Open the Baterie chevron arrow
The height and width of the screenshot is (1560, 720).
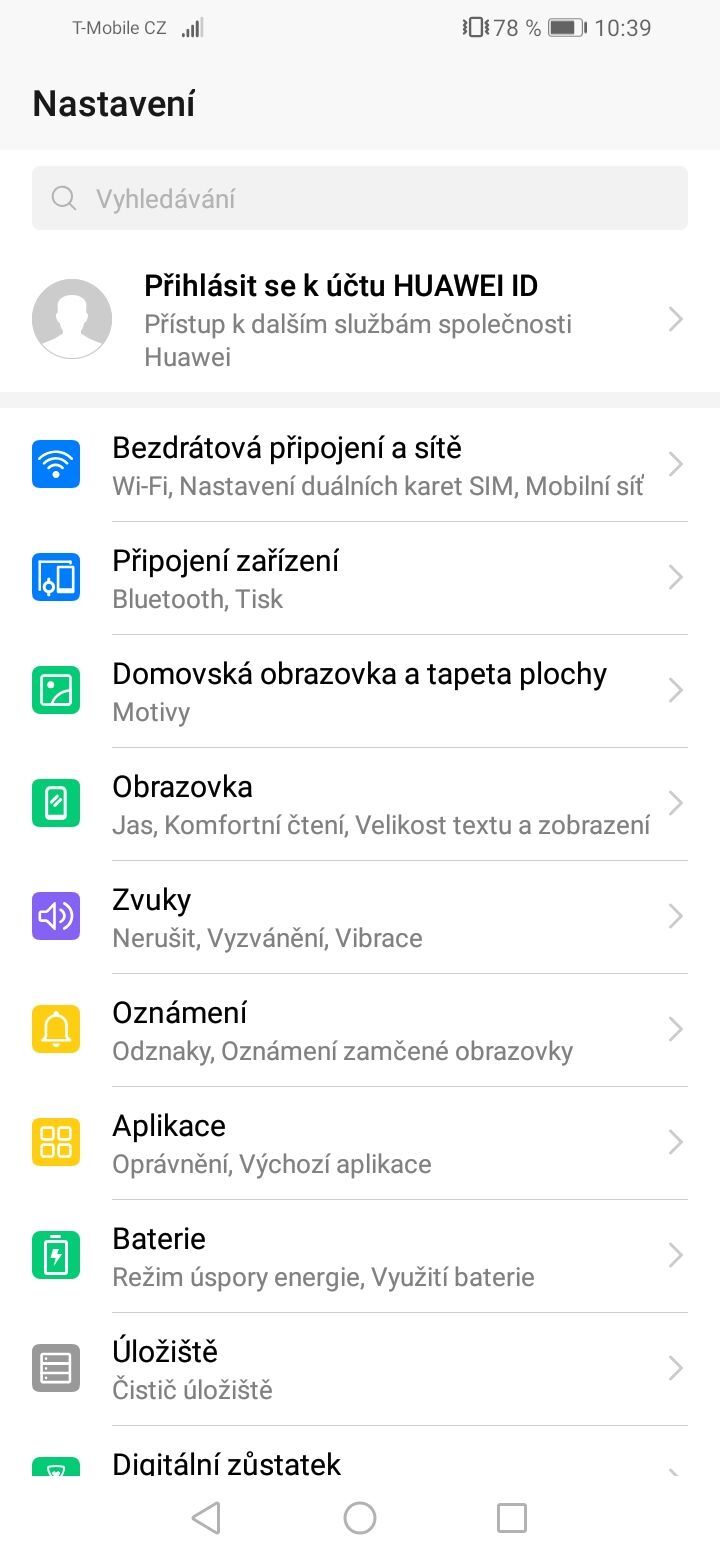pyautogui.click(x=675, y=1254)
